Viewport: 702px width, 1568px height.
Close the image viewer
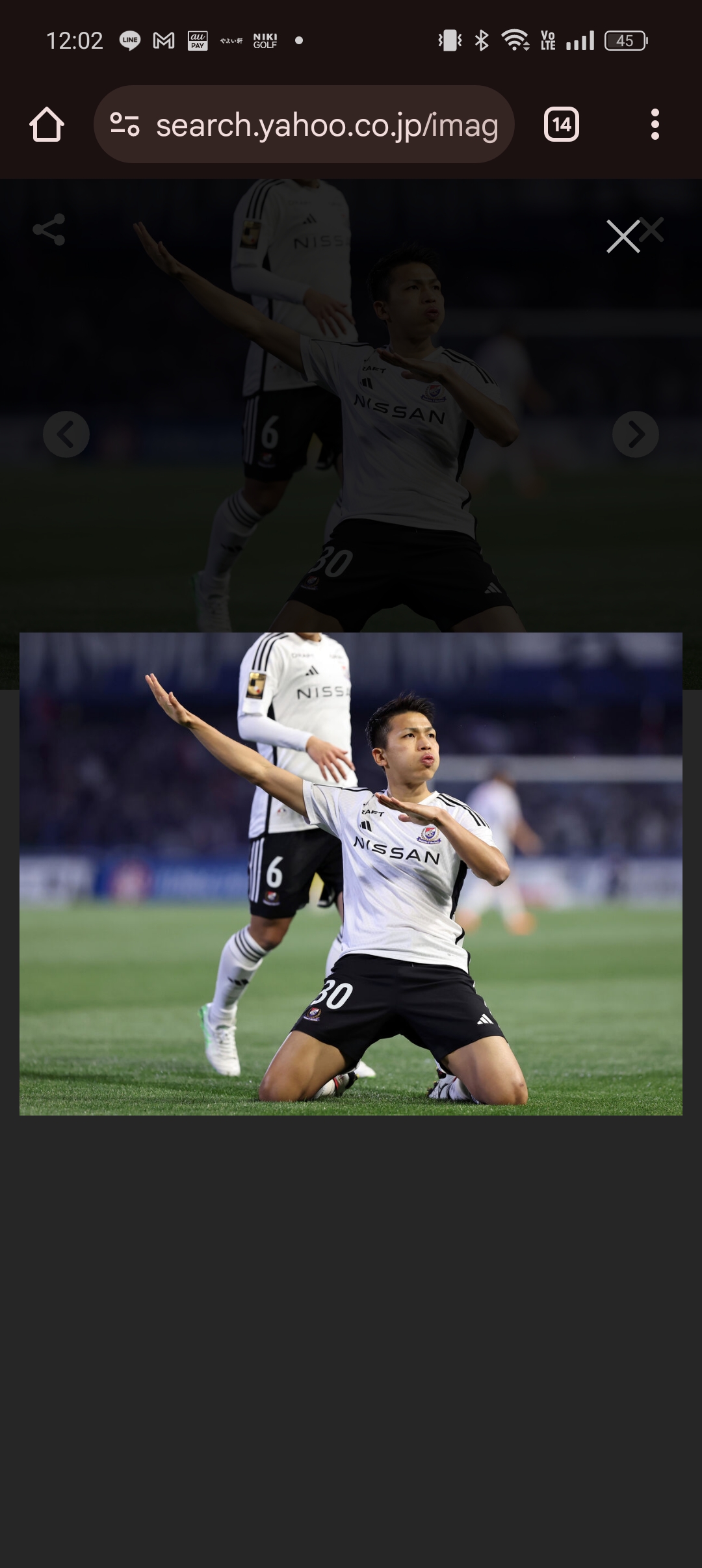click(x=624, y=235)
